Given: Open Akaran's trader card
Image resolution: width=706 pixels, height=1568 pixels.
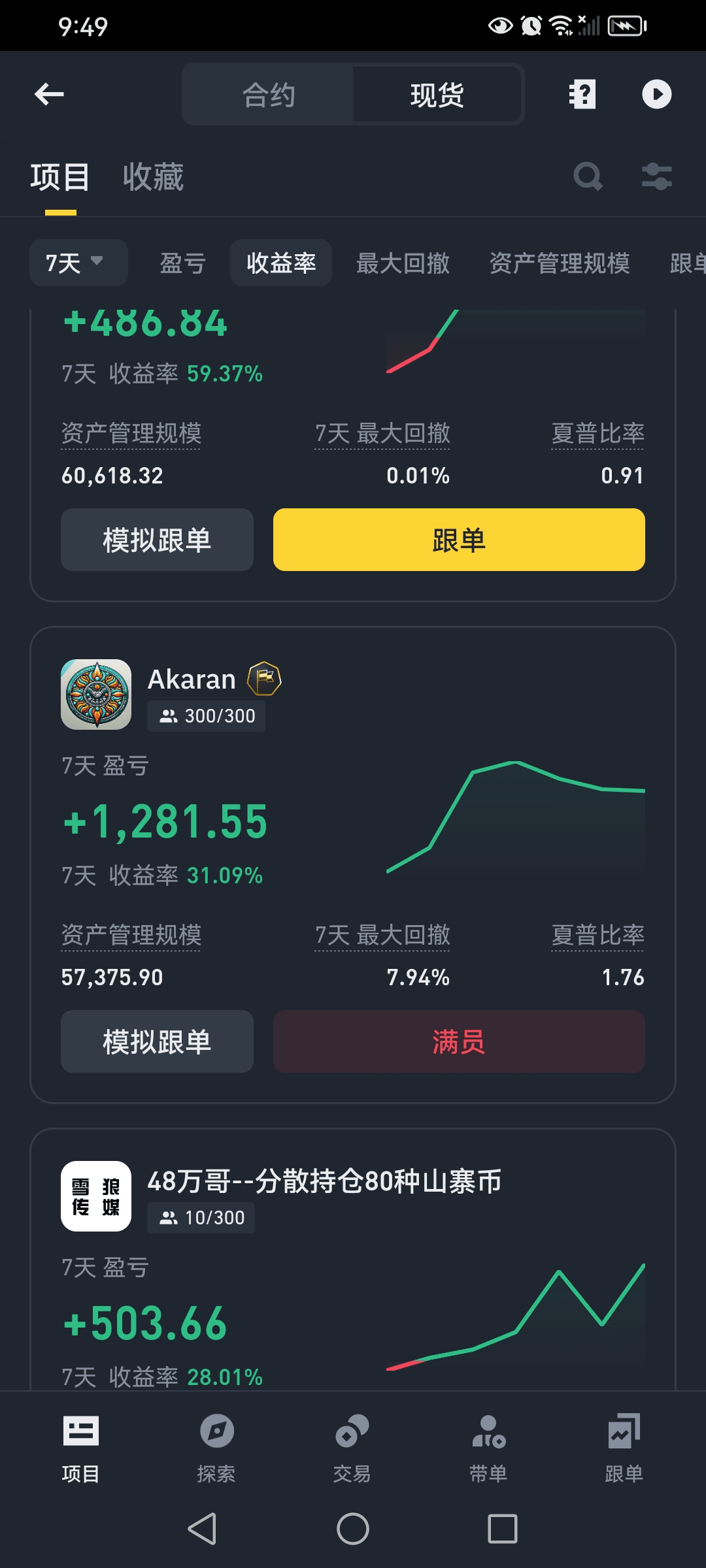Looking at the screenshot, I should click(x=353, y=865).
